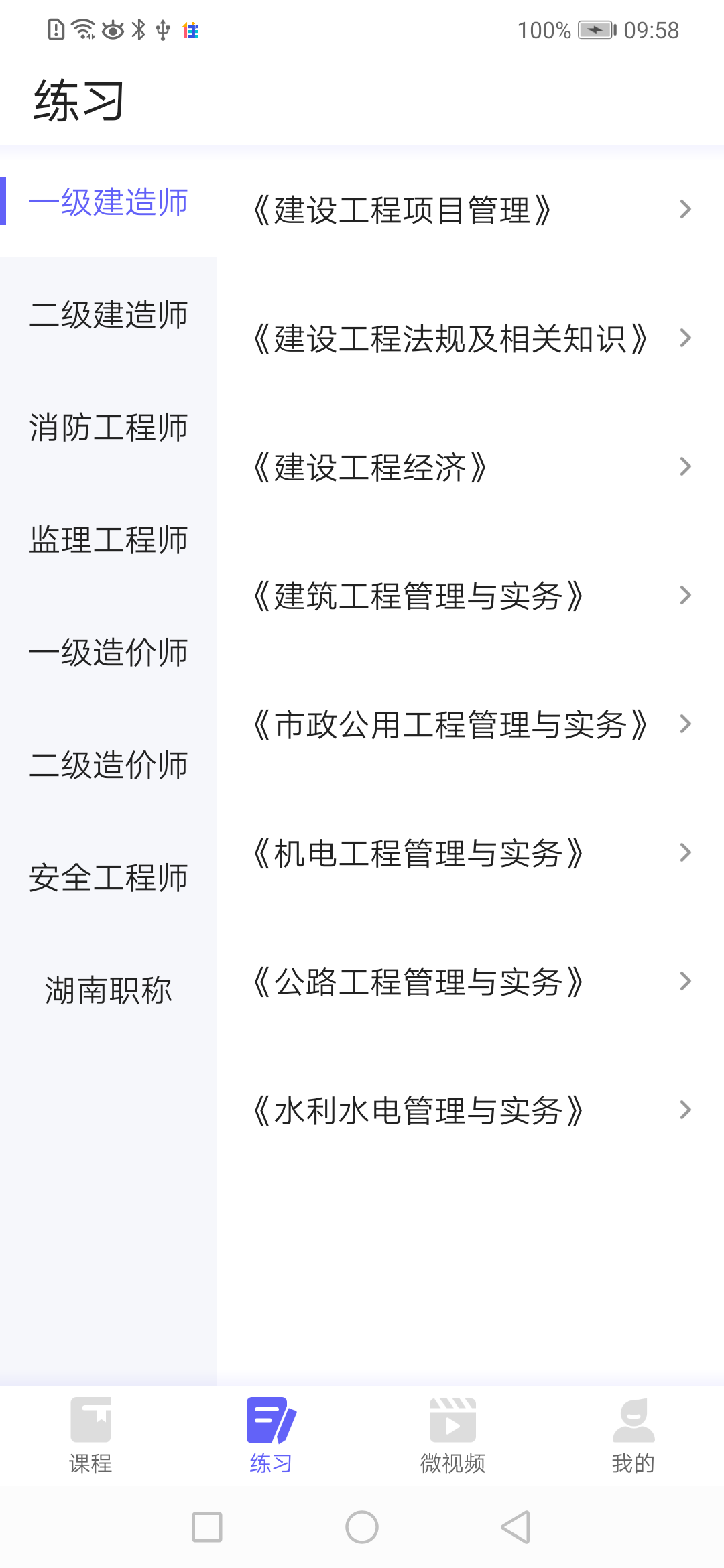
Task: Open 《机电工程管理与实务》 subject
Action: click(x=418, y=852)
